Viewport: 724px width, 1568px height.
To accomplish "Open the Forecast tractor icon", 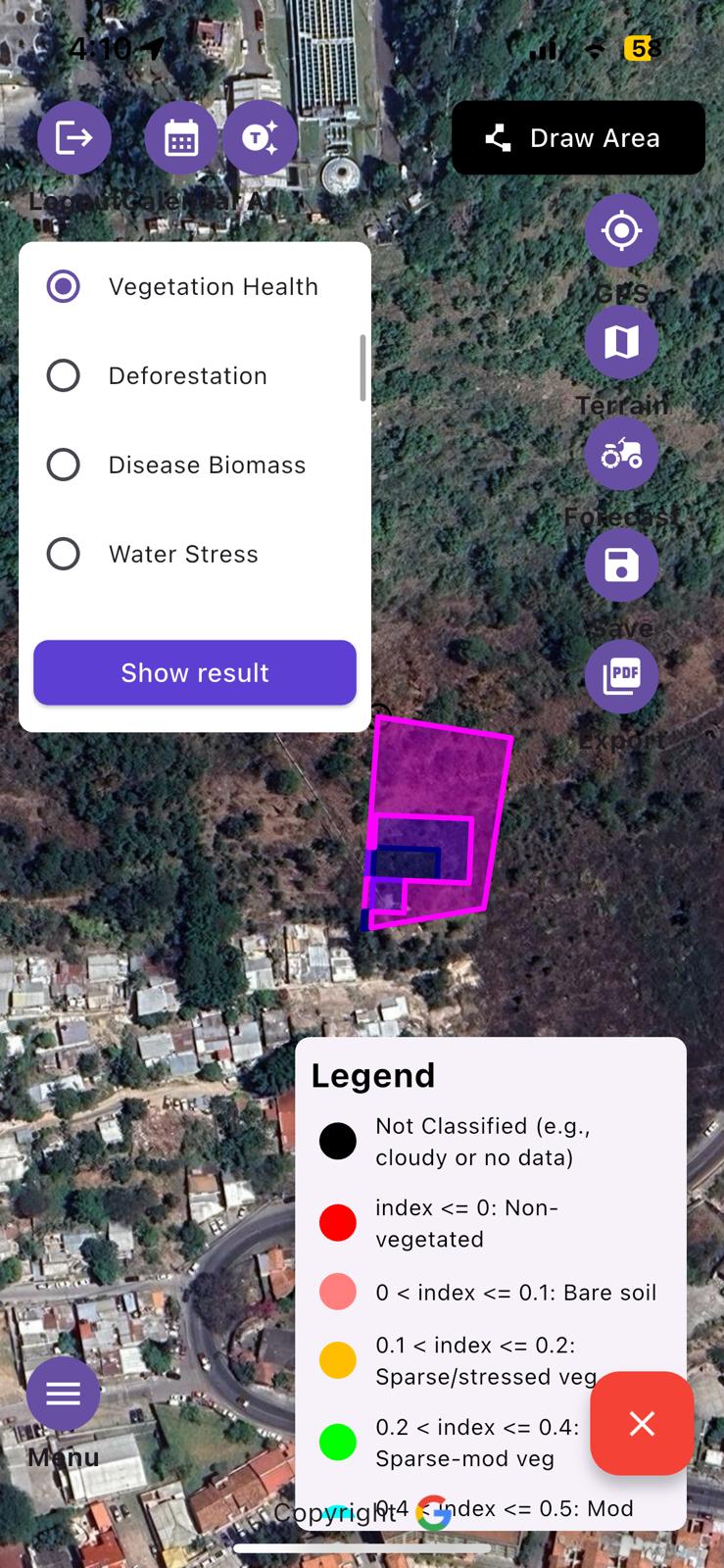I will (621, 454).
